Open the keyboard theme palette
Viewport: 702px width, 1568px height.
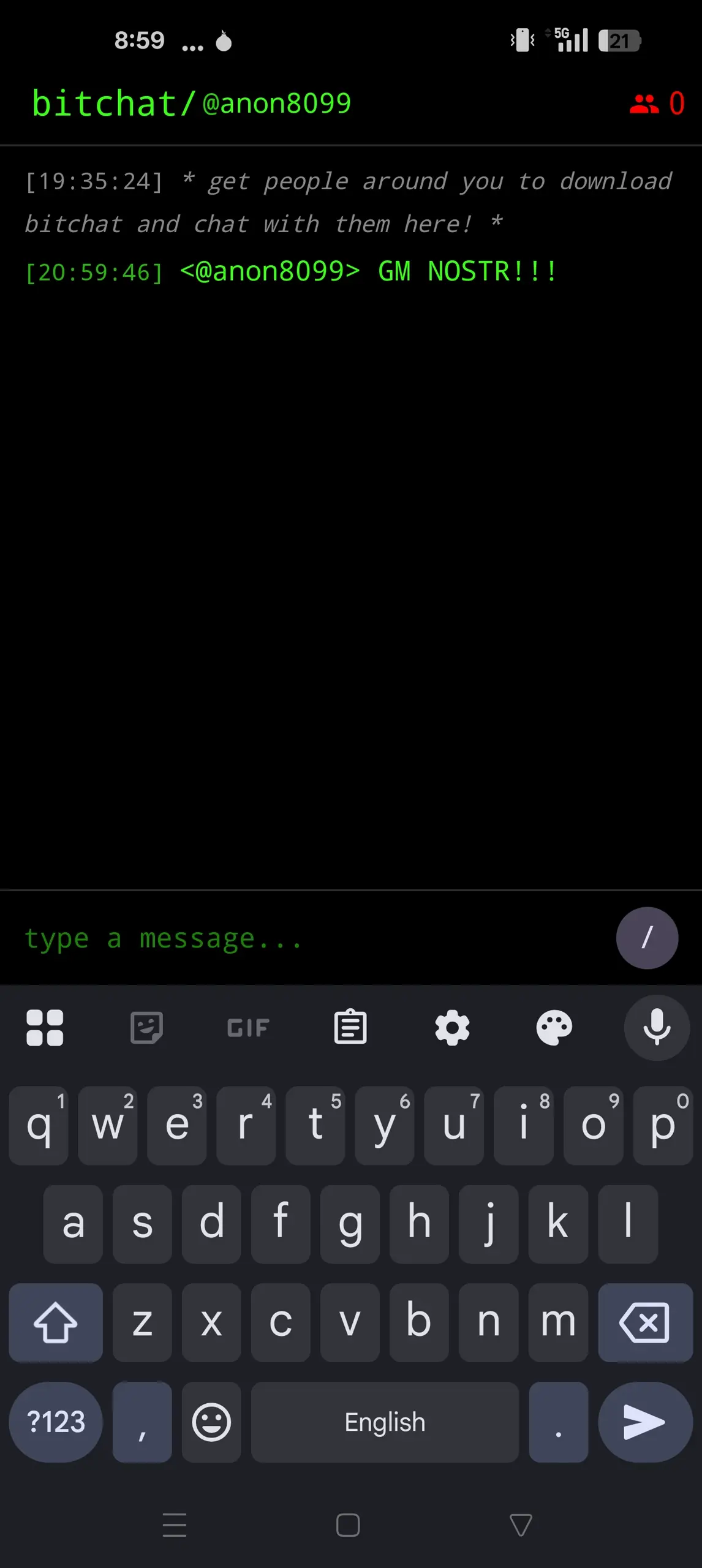[x=554, y=1028]
